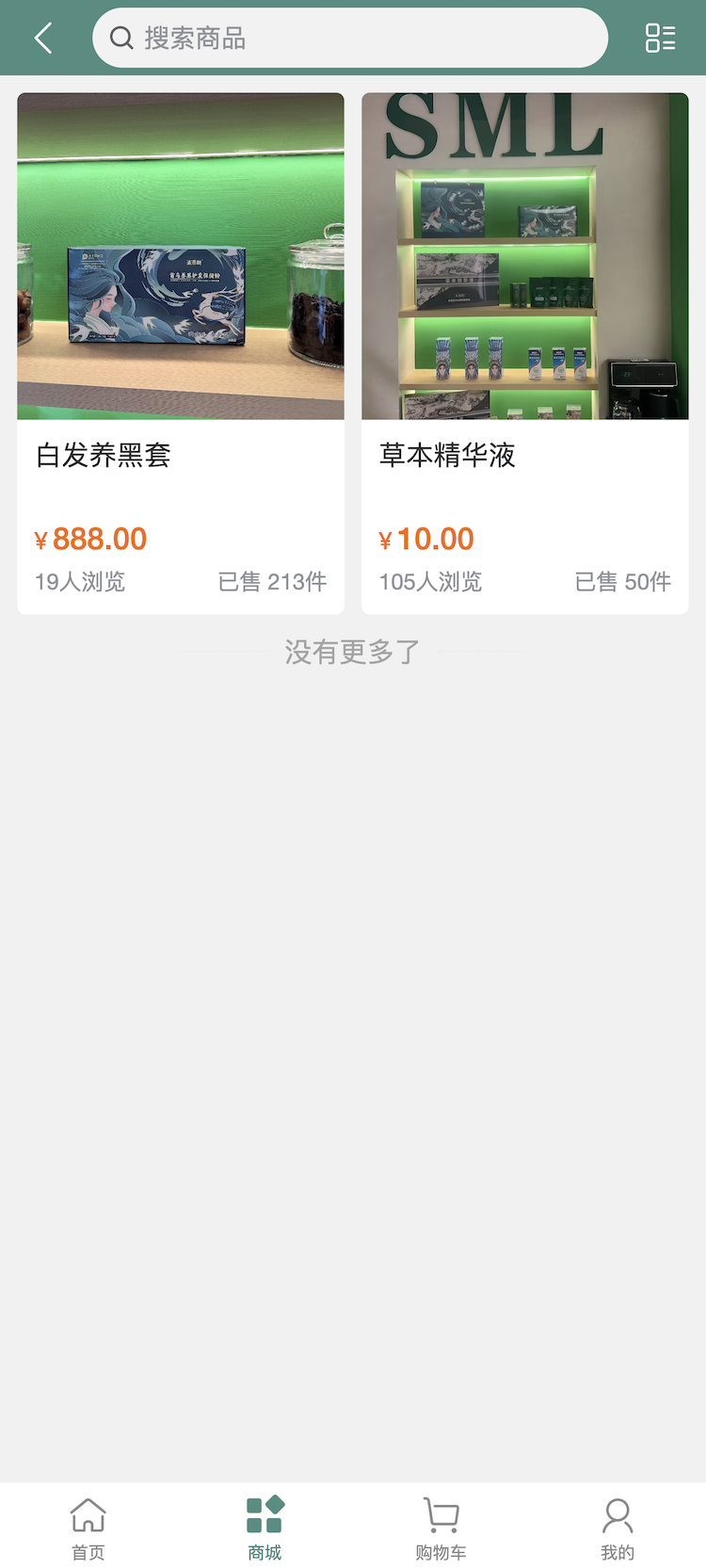Image resolution: width=706 pixels, height=1568 pixels.
Task: Tap the 白发养黑套 product photo
Action: 180,255
